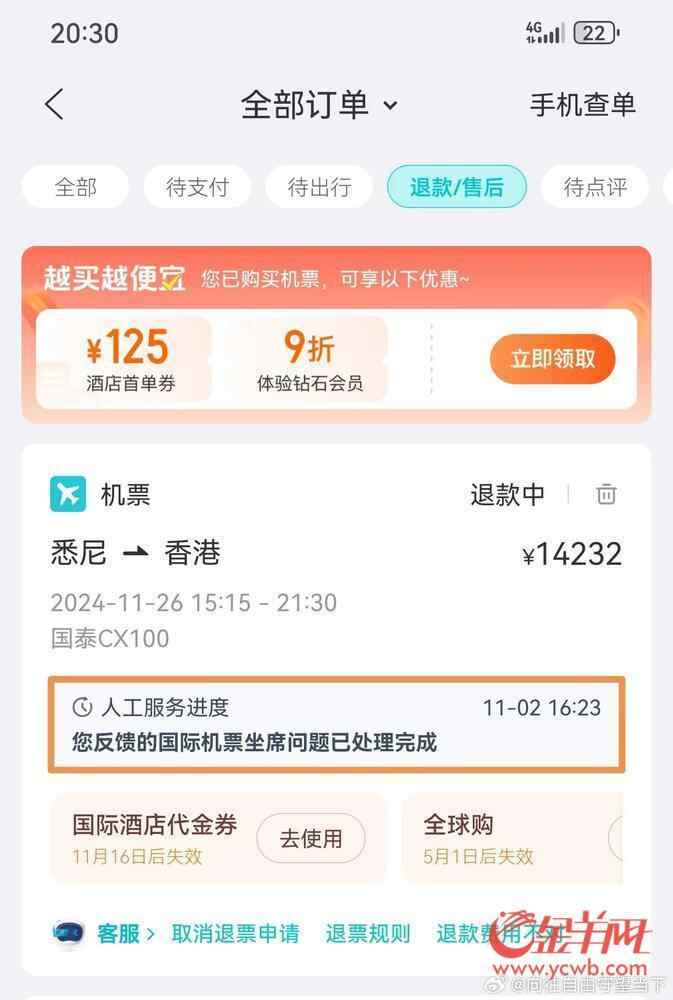Switch to the 待出行 tab

(x=319, y=187)
